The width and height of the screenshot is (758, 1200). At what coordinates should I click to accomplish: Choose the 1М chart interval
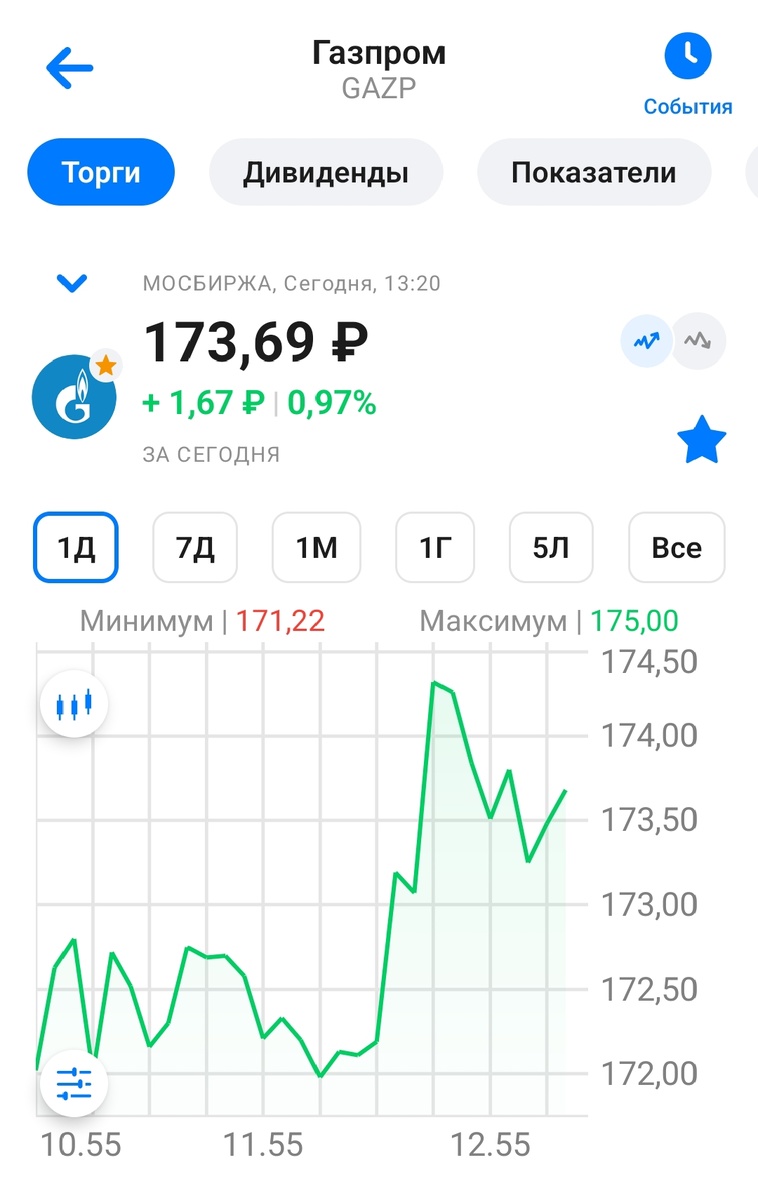tap(316, 547)
